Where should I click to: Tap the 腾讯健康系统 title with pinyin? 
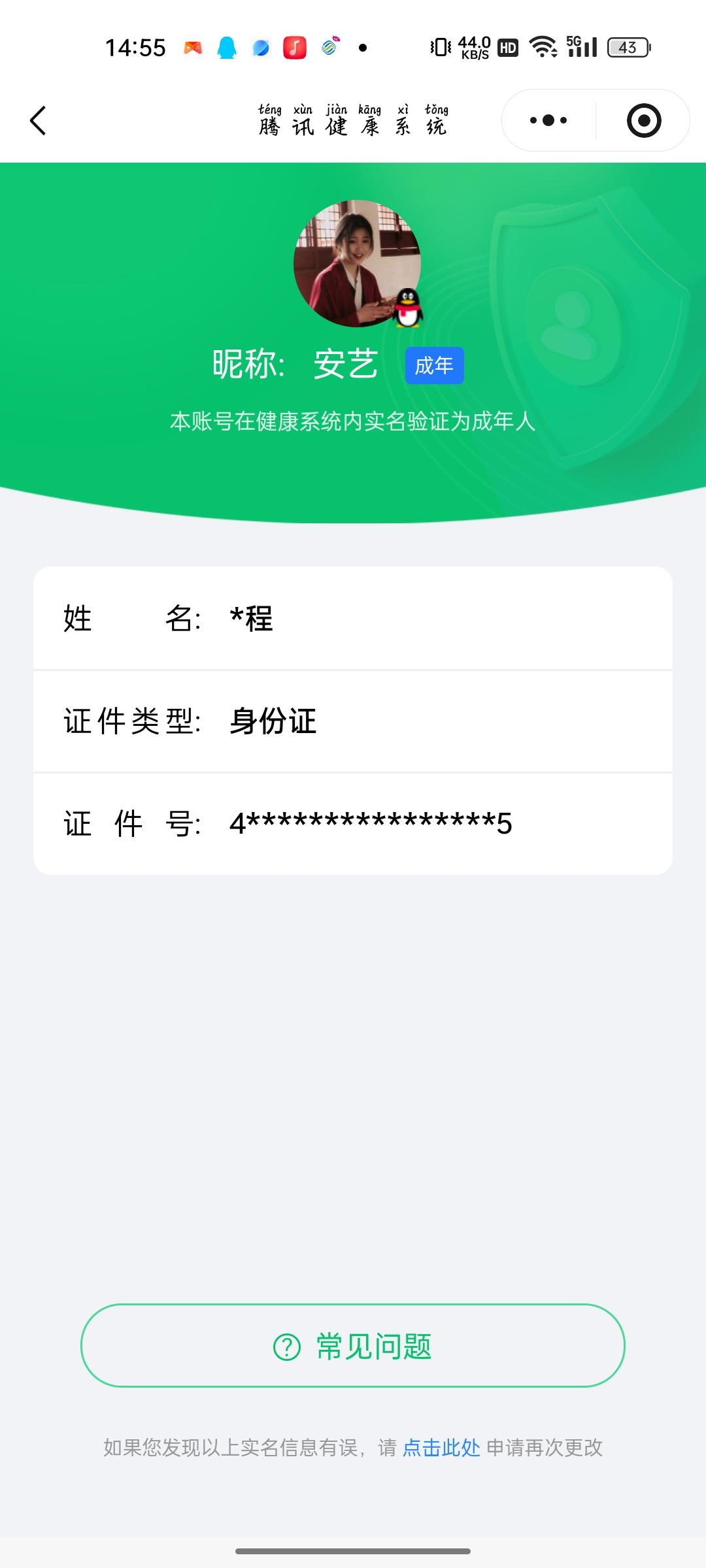[x=353, y=121]
